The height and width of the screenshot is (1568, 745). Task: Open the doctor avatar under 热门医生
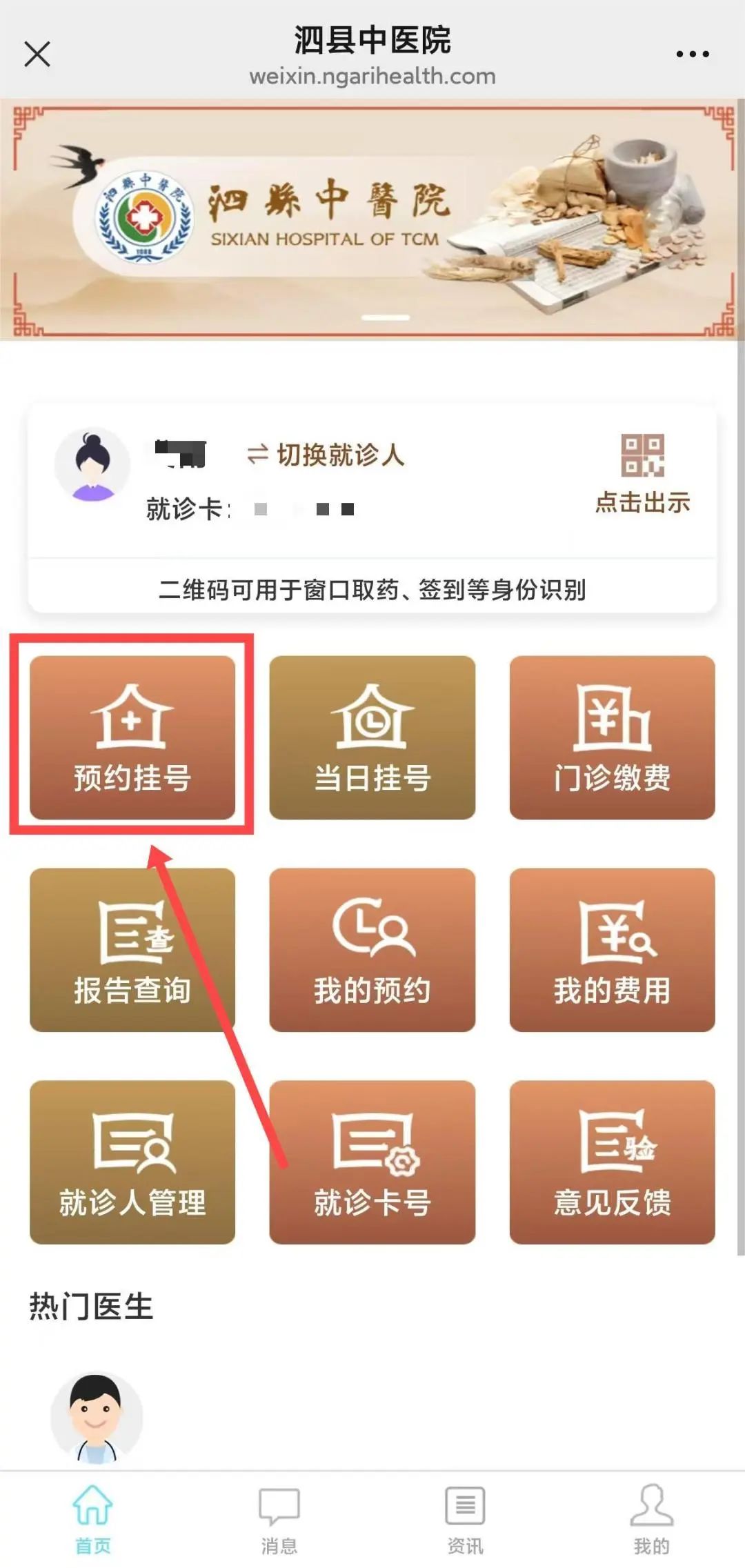tap(96, 1418)
